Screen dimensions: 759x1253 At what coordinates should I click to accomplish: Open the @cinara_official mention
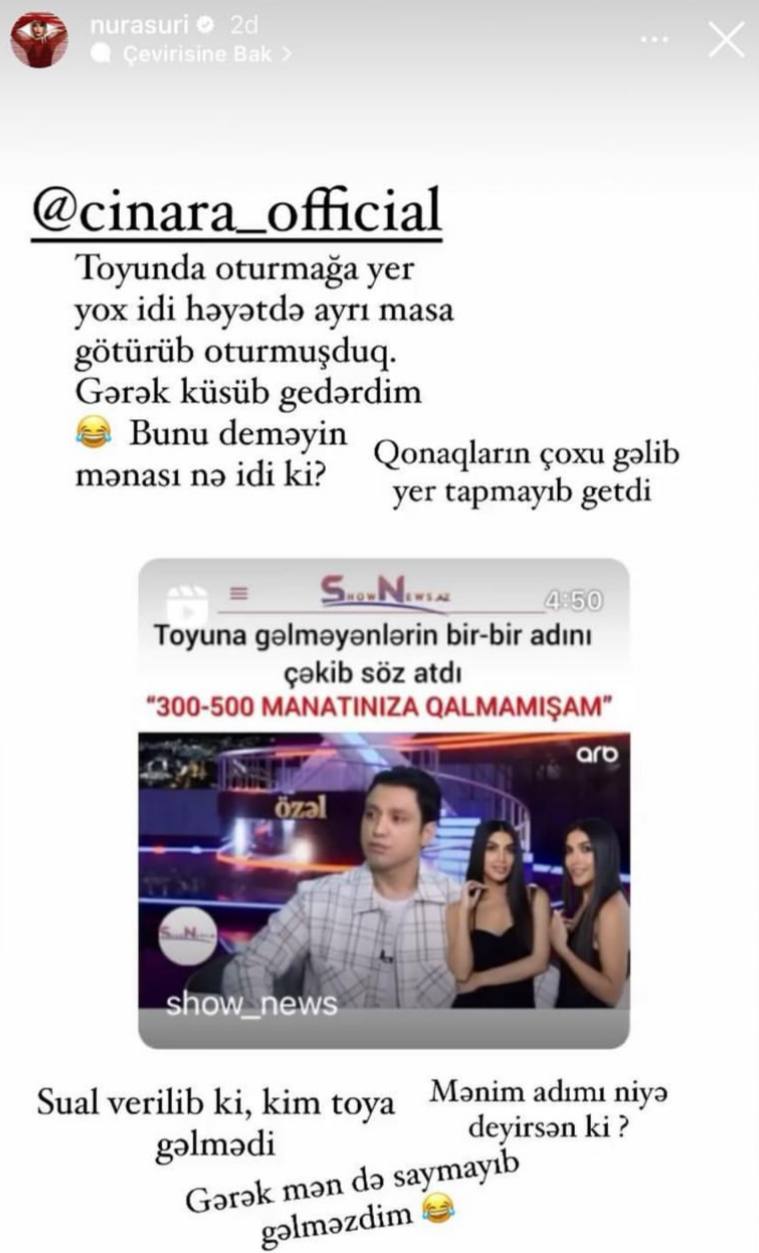[236, 210]
